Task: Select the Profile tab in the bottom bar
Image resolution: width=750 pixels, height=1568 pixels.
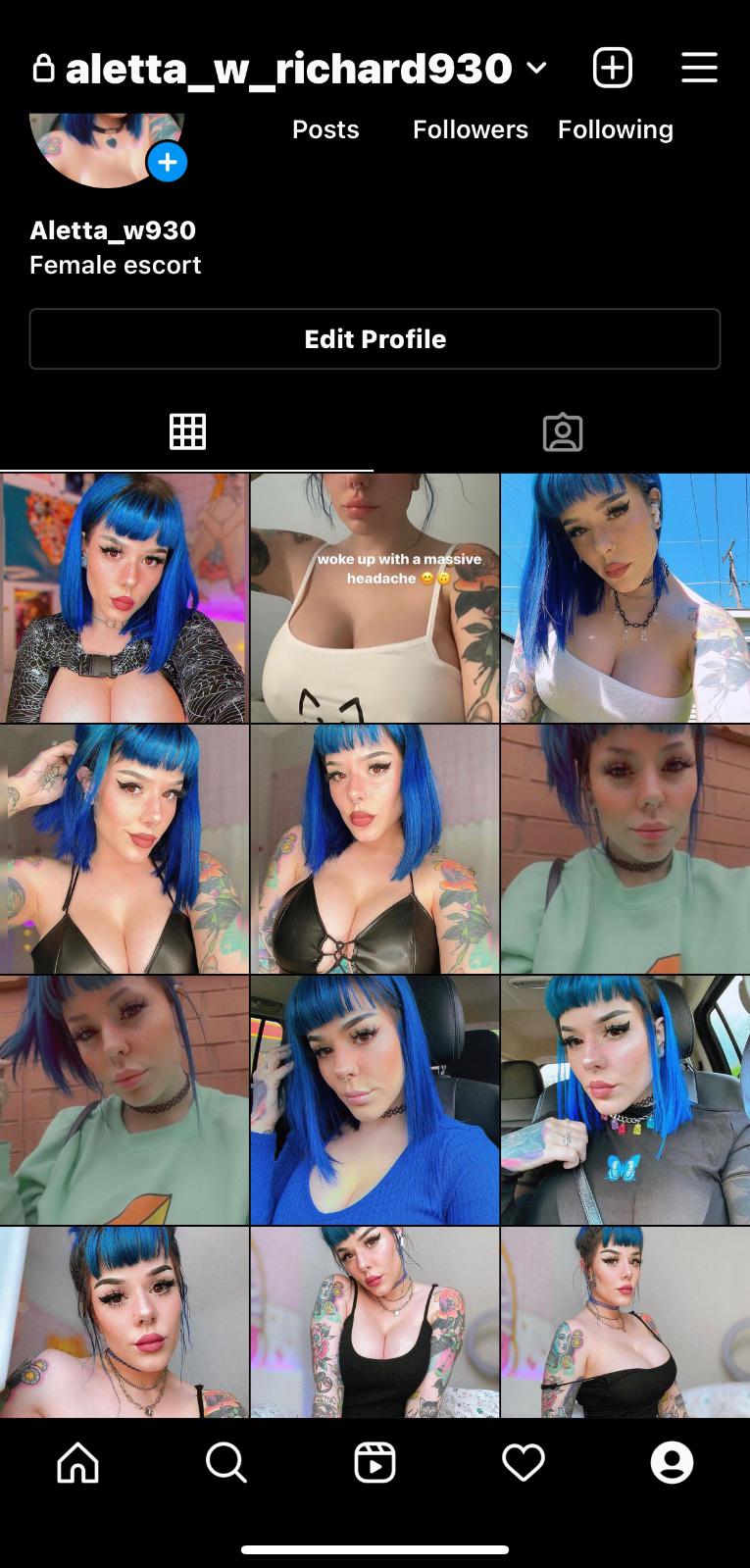Action: click(672, 1462)
